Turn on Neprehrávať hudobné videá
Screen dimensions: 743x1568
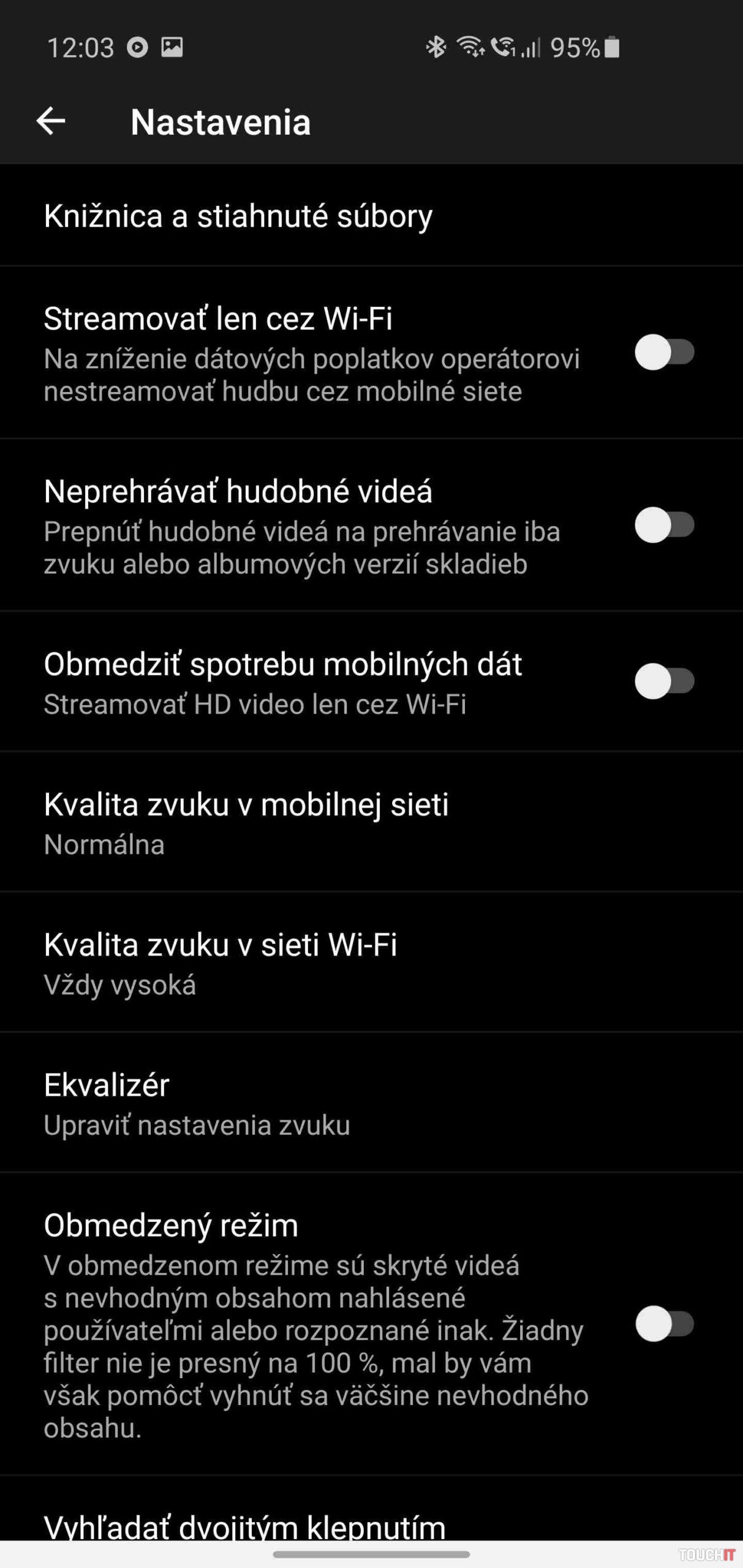point(664,525)
